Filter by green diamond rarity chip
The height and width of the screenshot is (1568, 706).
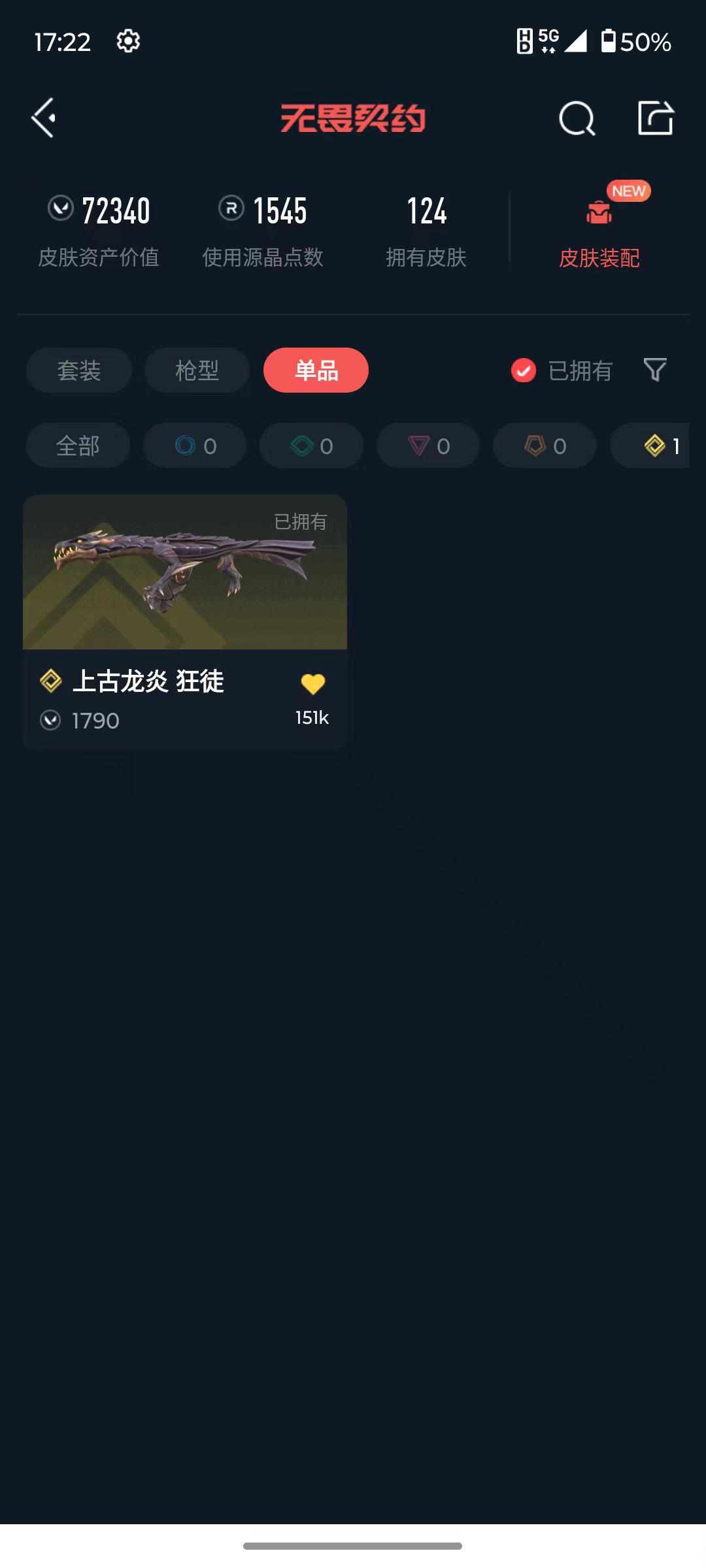pos(311,446)
